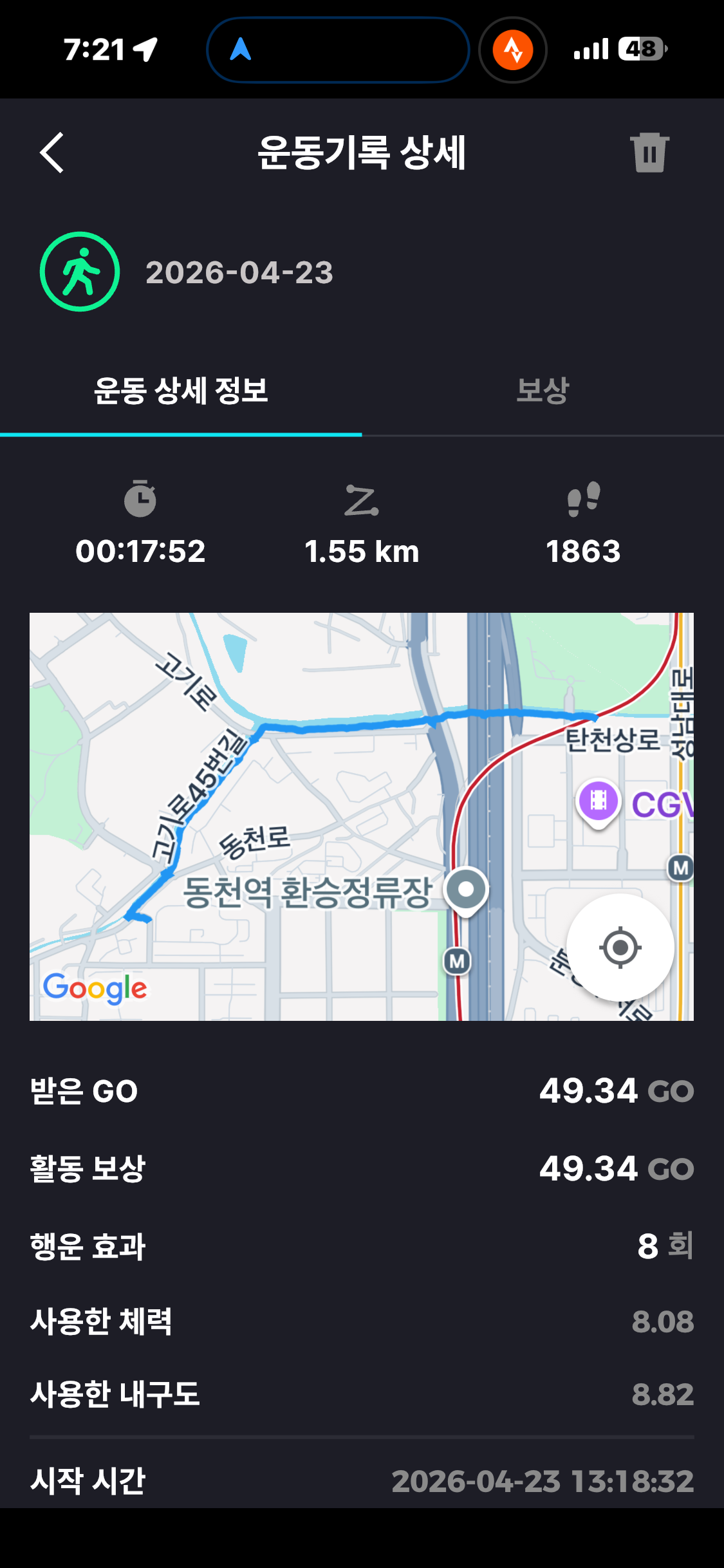Recenter the map with the location button
This screenshot has width=724, height=1568.
tap(620, 947)
